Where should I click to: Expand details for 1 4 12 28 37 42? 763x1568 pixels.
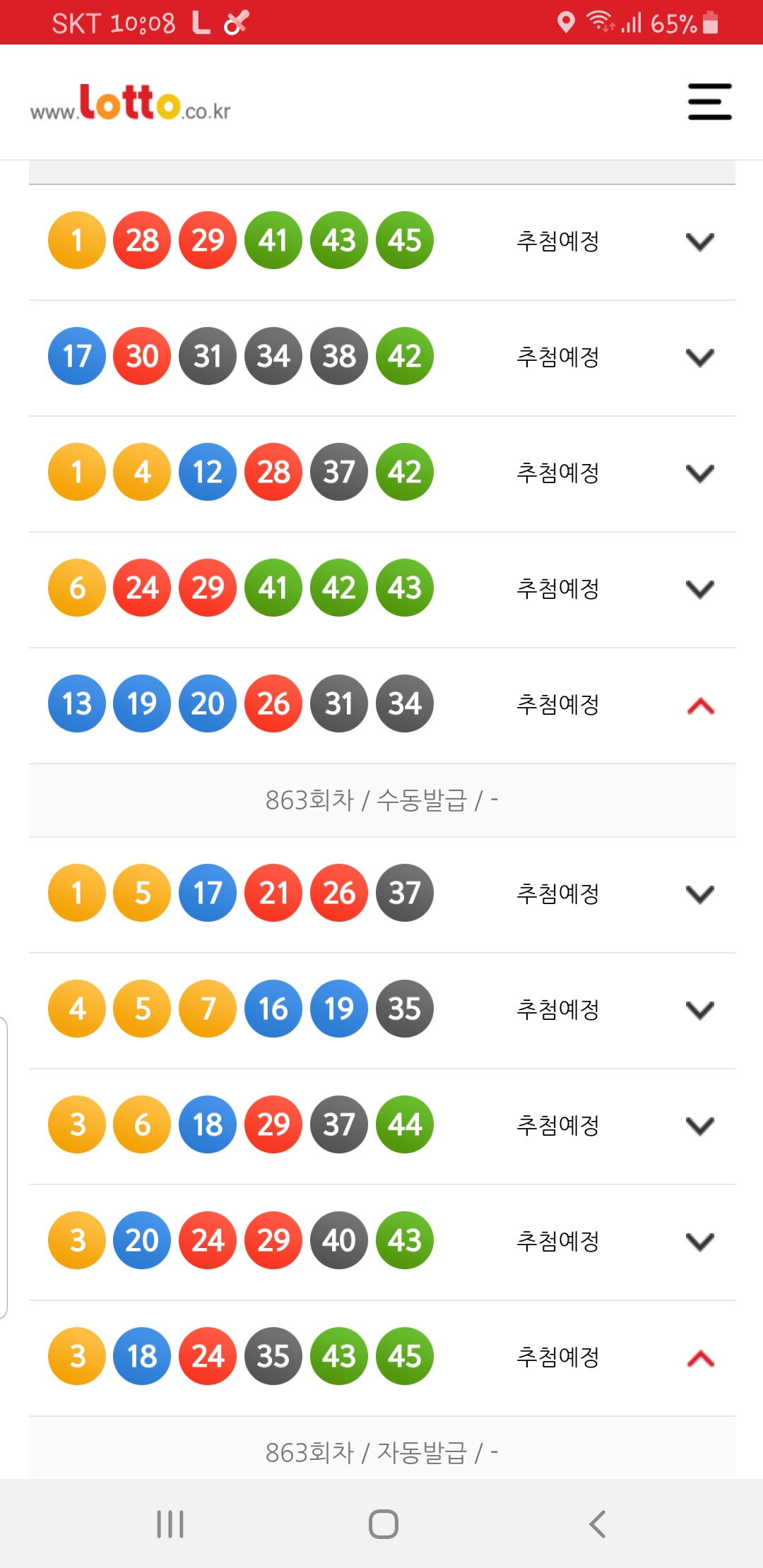click(699, 473)
